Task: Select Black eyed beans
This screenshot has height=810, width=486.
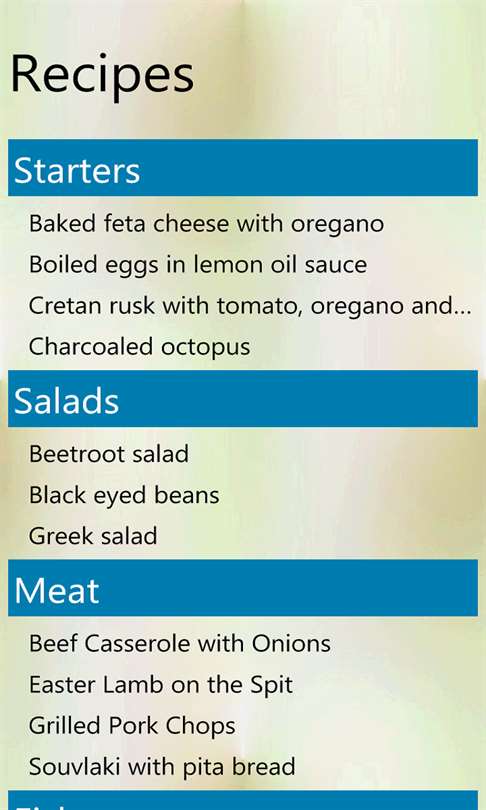Action: click(x=124, y=495)
